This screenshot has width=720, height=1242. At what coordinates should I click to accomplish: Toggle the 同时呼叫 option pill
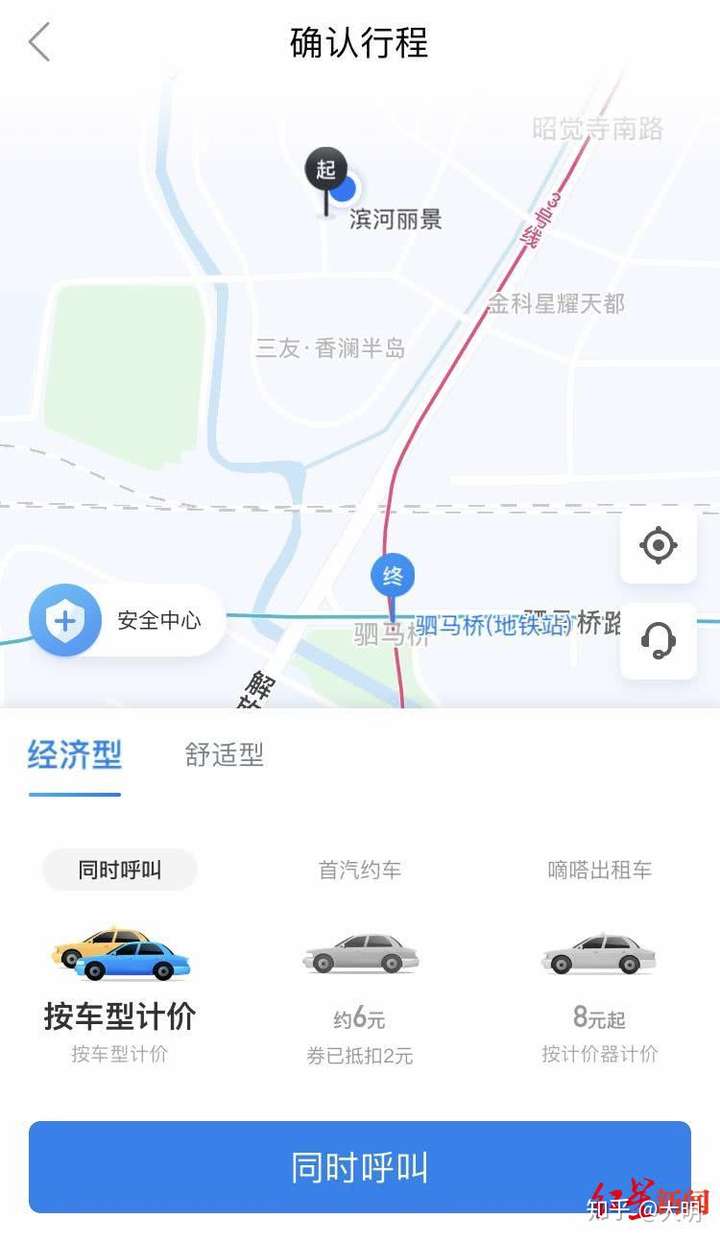pyautogui.click(x=119, y=870)
